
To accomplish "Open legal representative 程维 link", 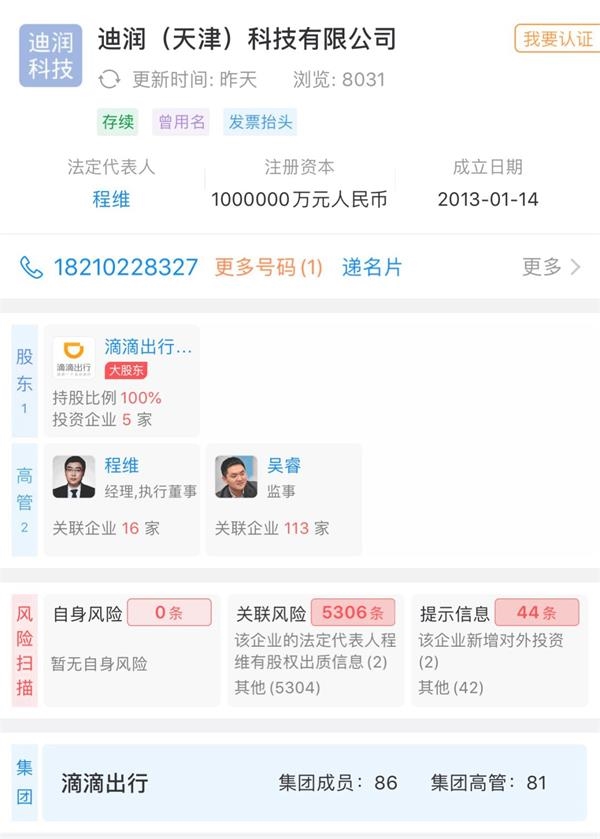I will [111, 199].
